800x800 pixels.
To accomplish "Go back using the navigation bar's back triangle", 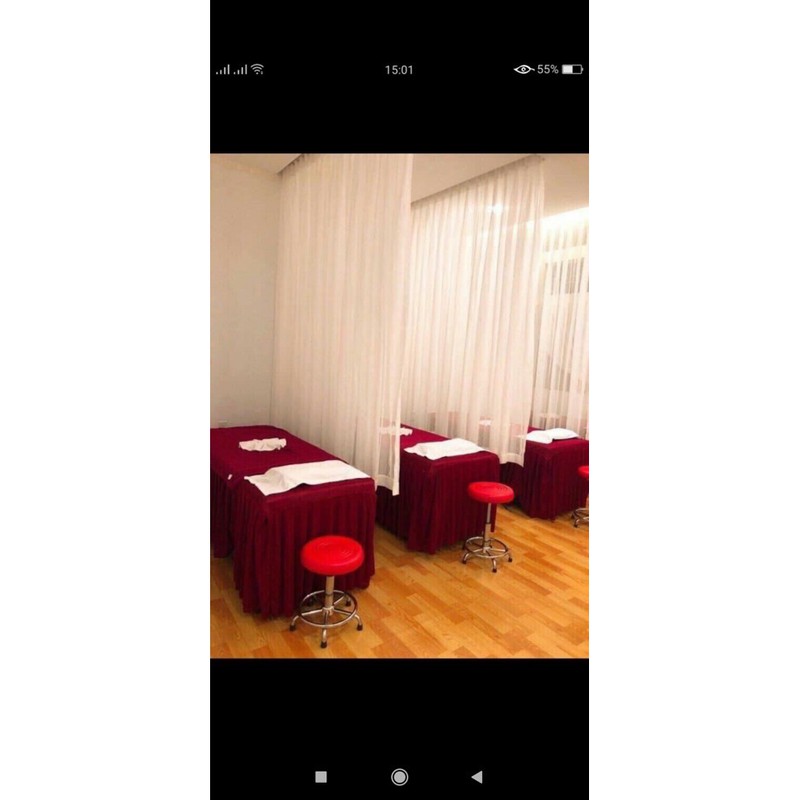I will (x=477, y=777).
